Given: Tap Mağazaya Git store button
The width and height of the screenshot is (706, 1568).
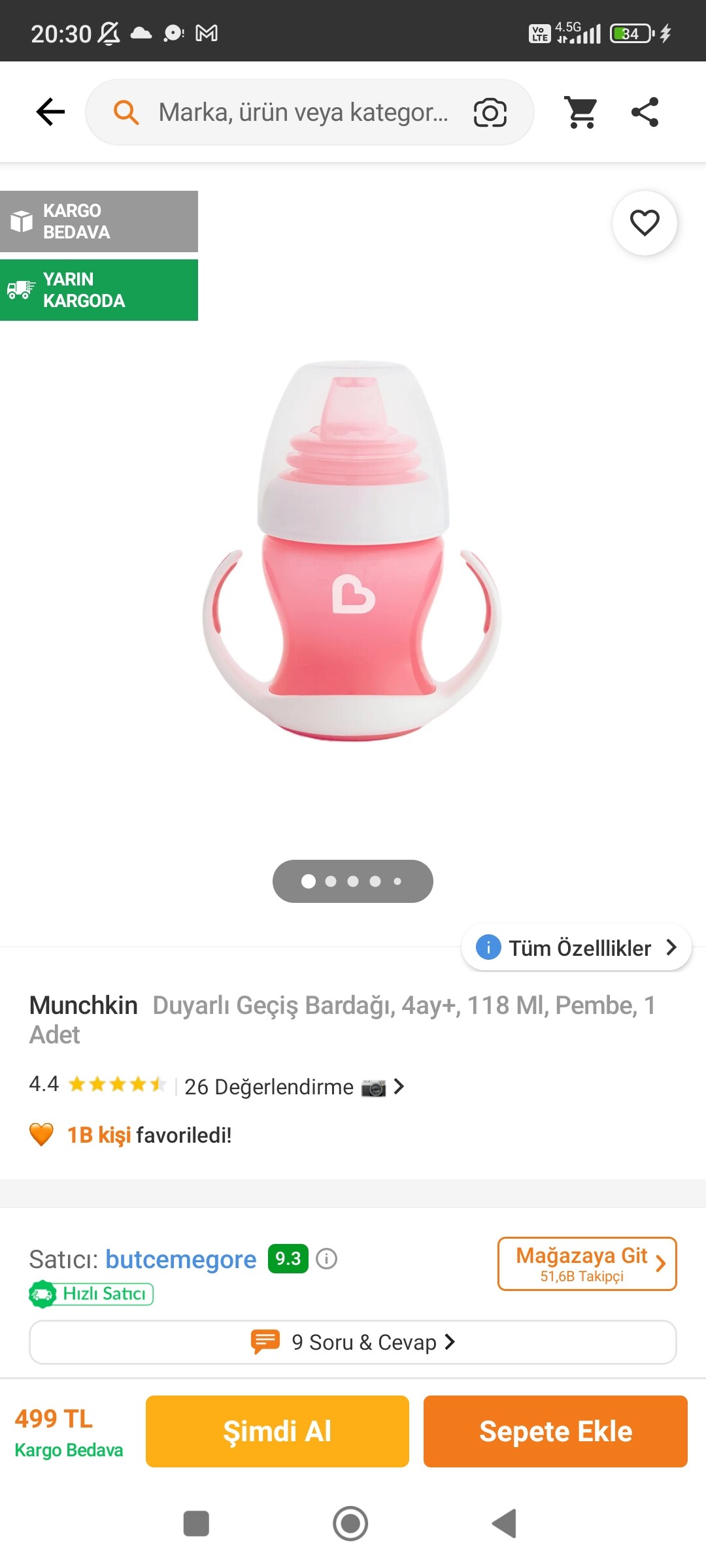Looking at the screenshot, I should [x=586, y=1264].
